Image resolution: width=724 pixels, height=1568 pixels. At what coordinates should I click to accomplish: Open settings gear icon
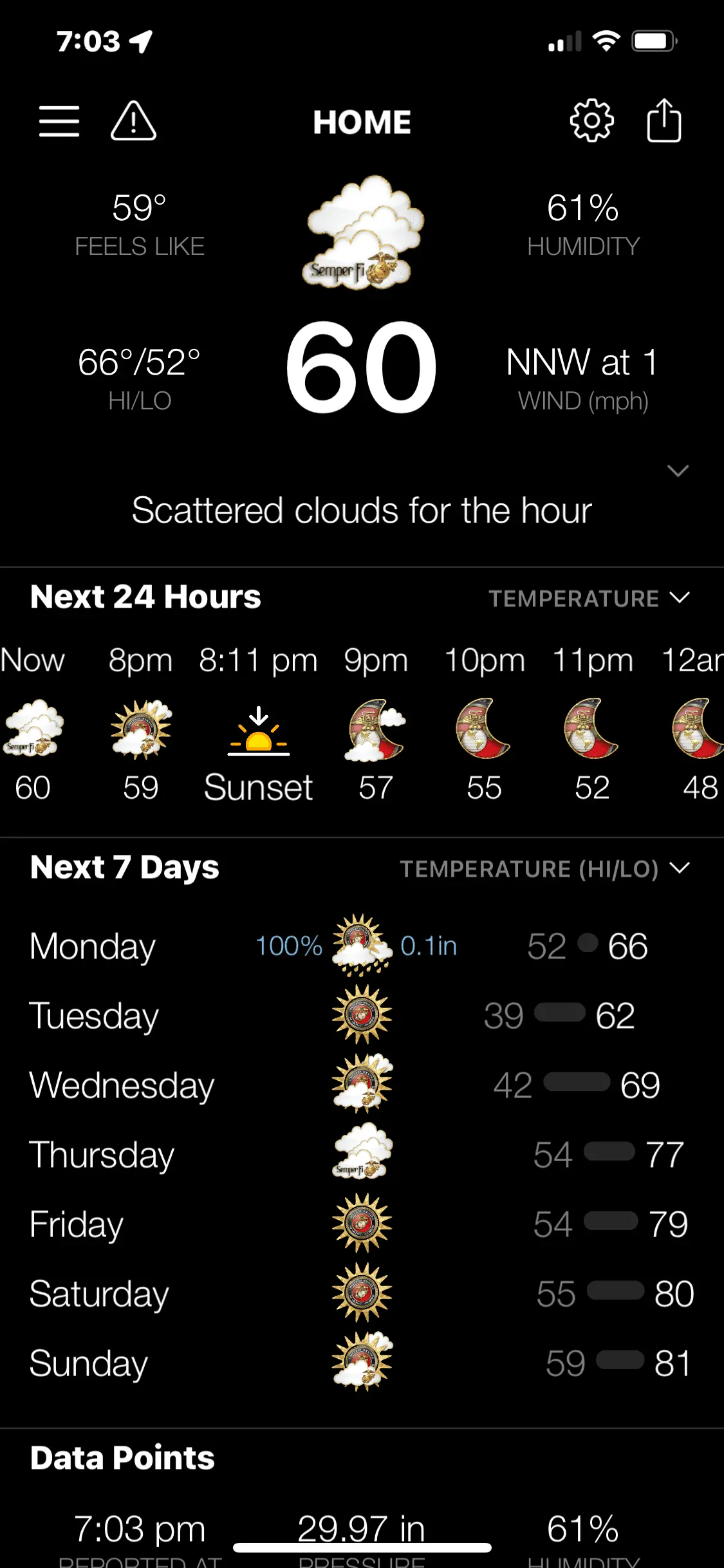591,121
